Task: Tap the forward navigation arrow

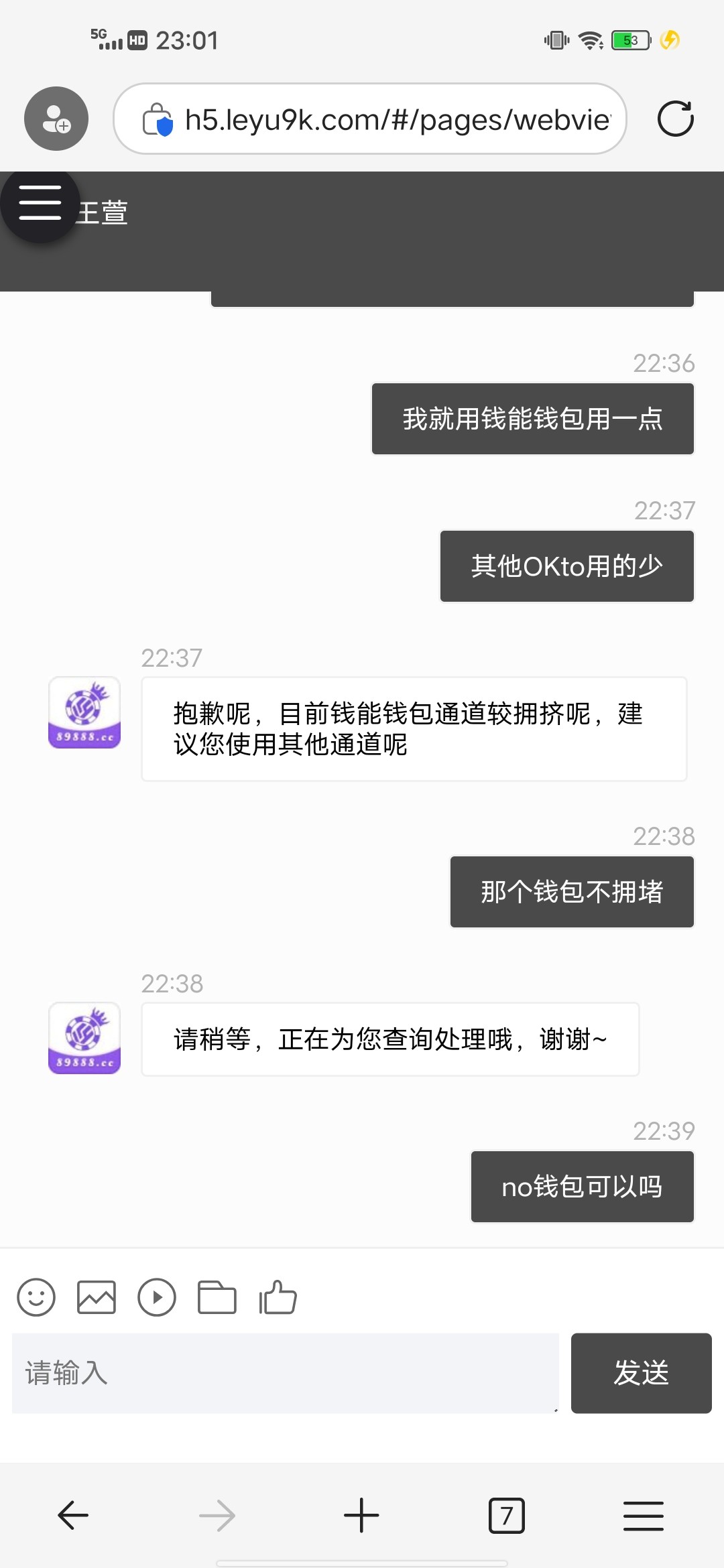Action: [217, 1516]
